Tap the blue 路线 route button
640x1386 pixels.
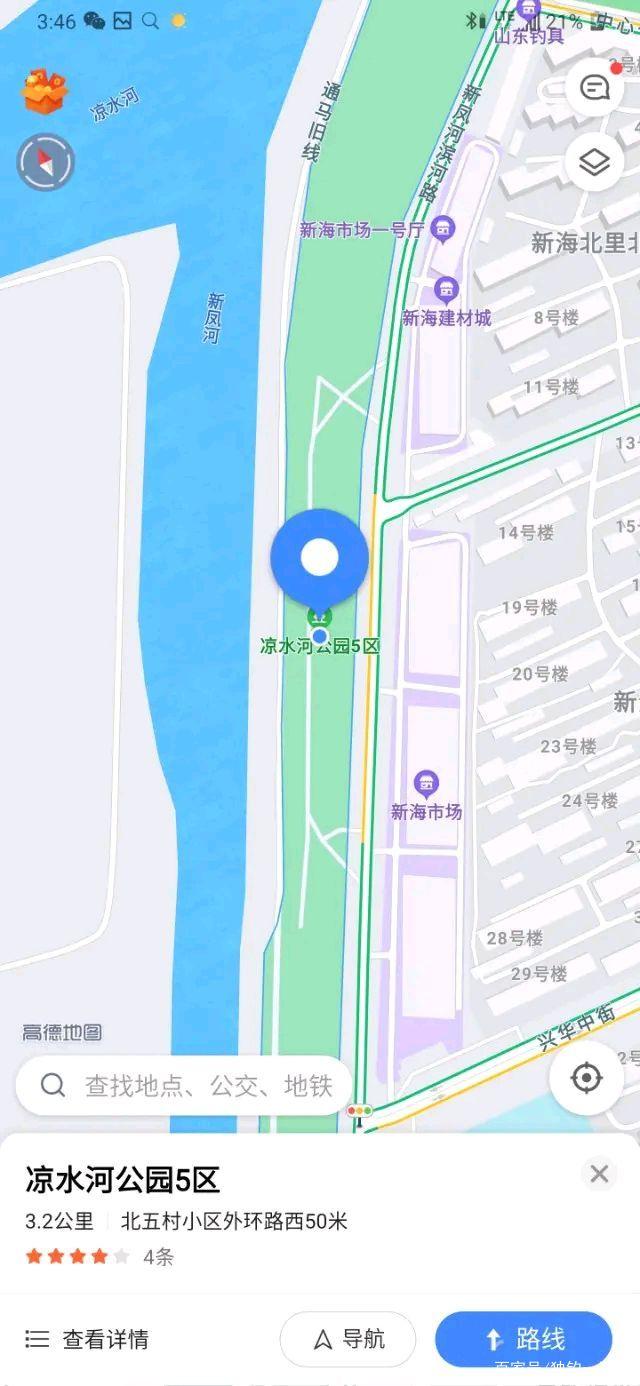point(523,1339)
